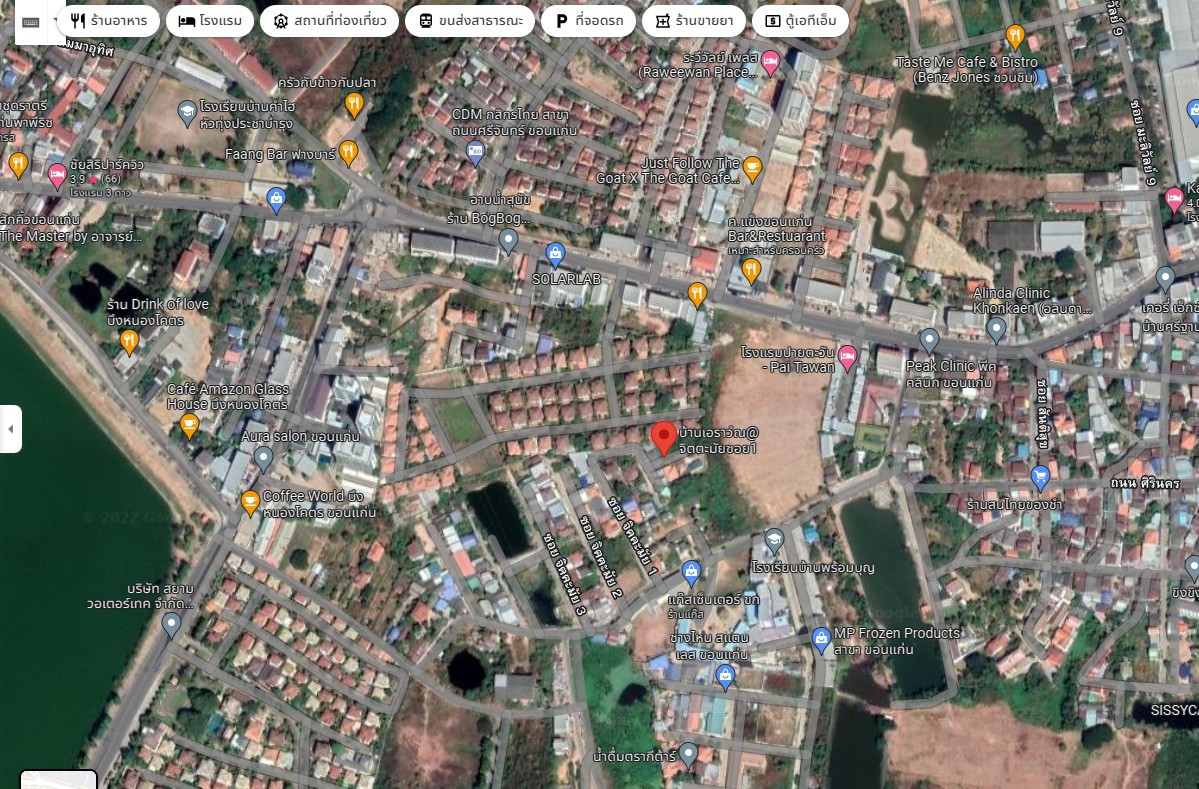Image resolution: width=1199 pixels, height=789 pixels.
Task: Show สถานที่ท่องเที่ยว attractions on the map
Action: (329, 21)
